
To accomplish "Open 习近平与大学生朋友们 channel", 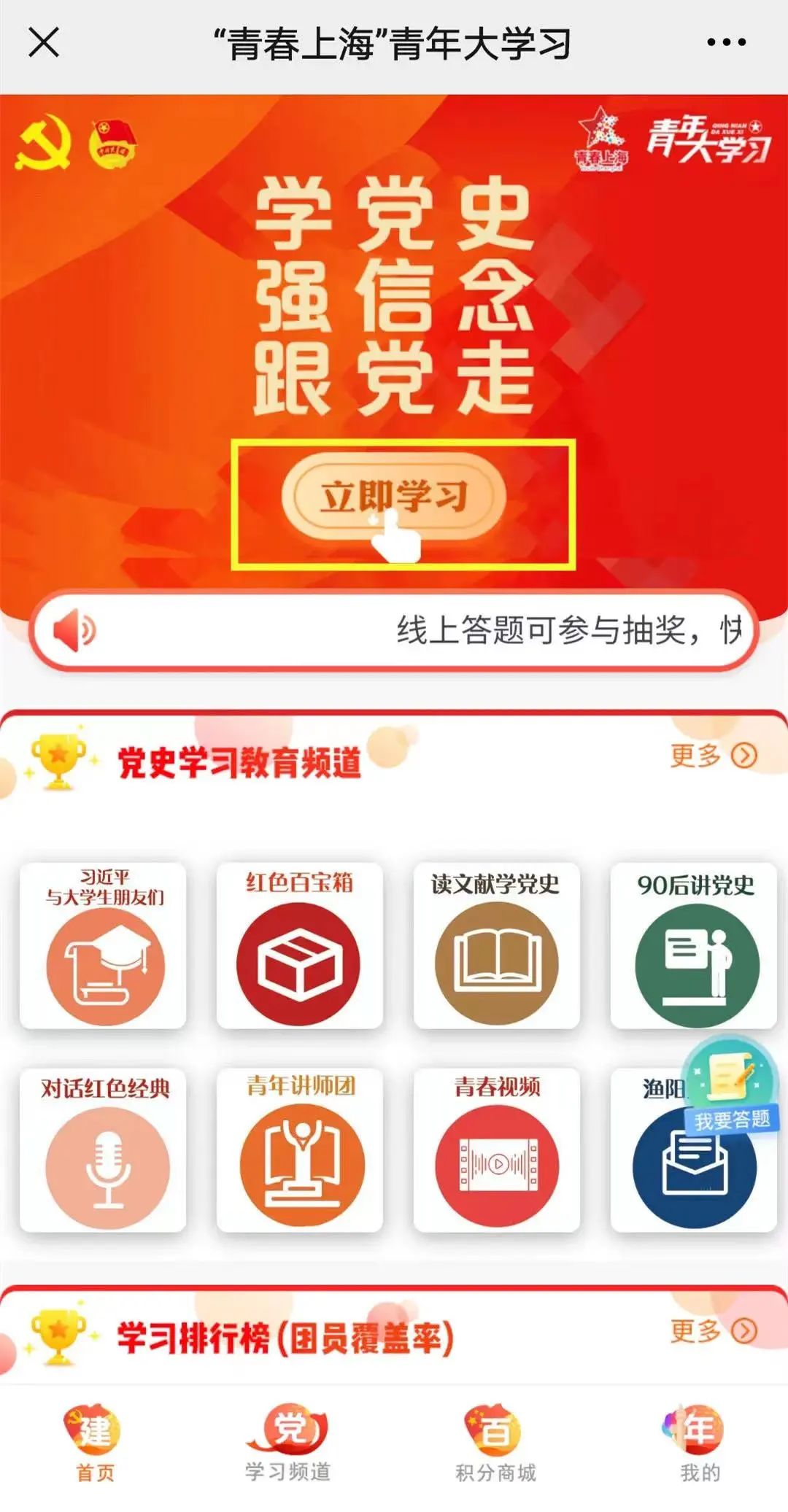I will (x=104, y=946).
